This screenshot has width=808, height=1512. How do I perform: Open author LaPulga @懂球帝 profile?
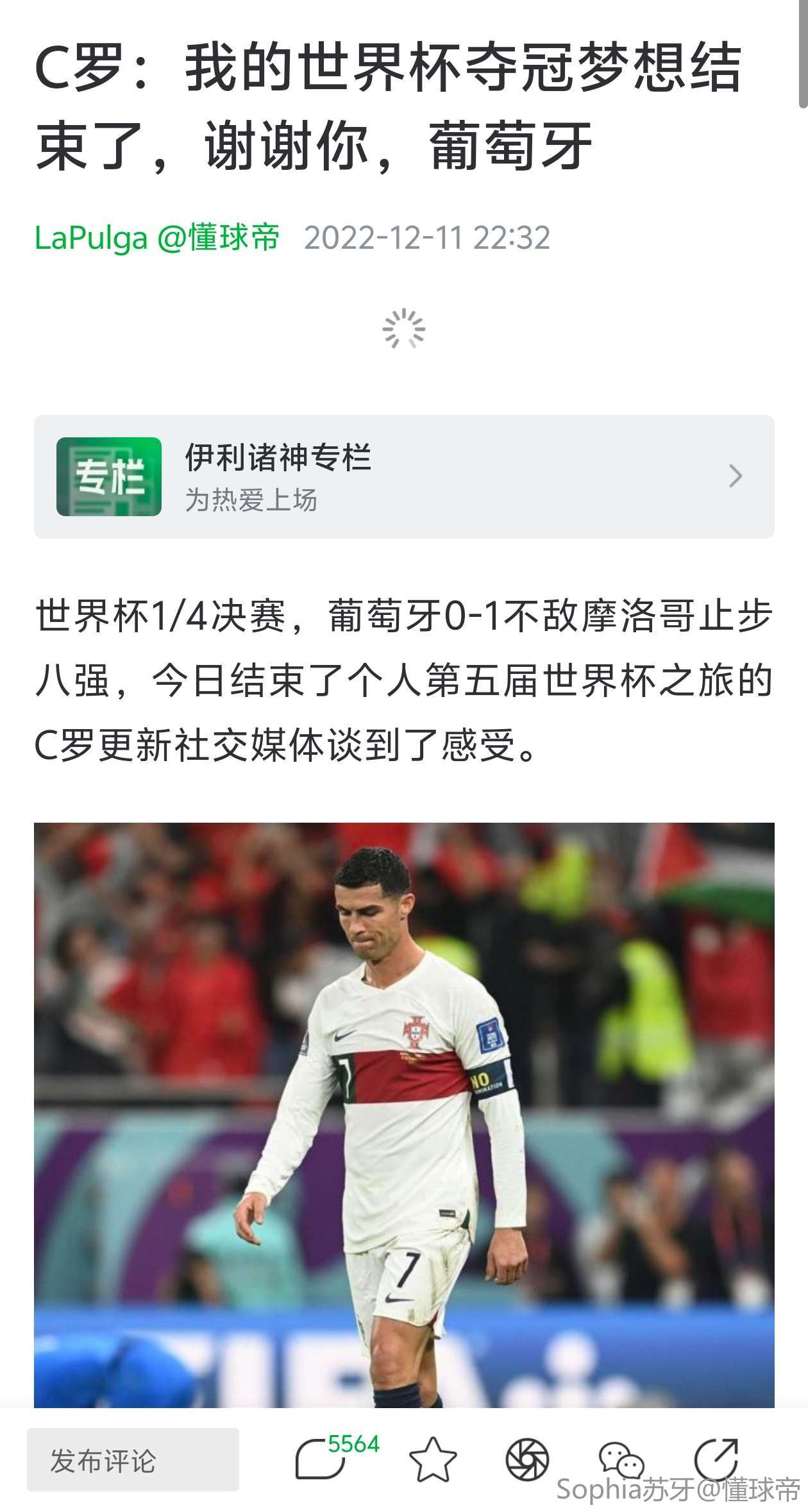pos(157,238)
